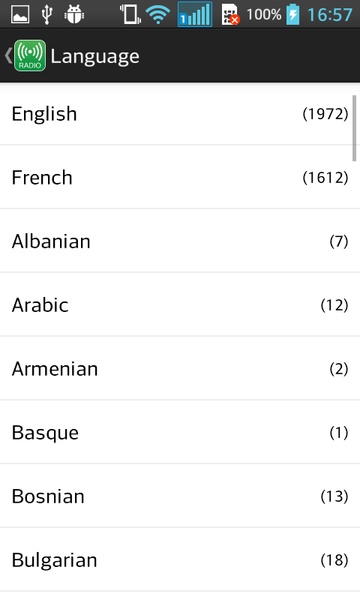Open Bulgarian language stations
The image size is (360, 600).
(180, 559)
